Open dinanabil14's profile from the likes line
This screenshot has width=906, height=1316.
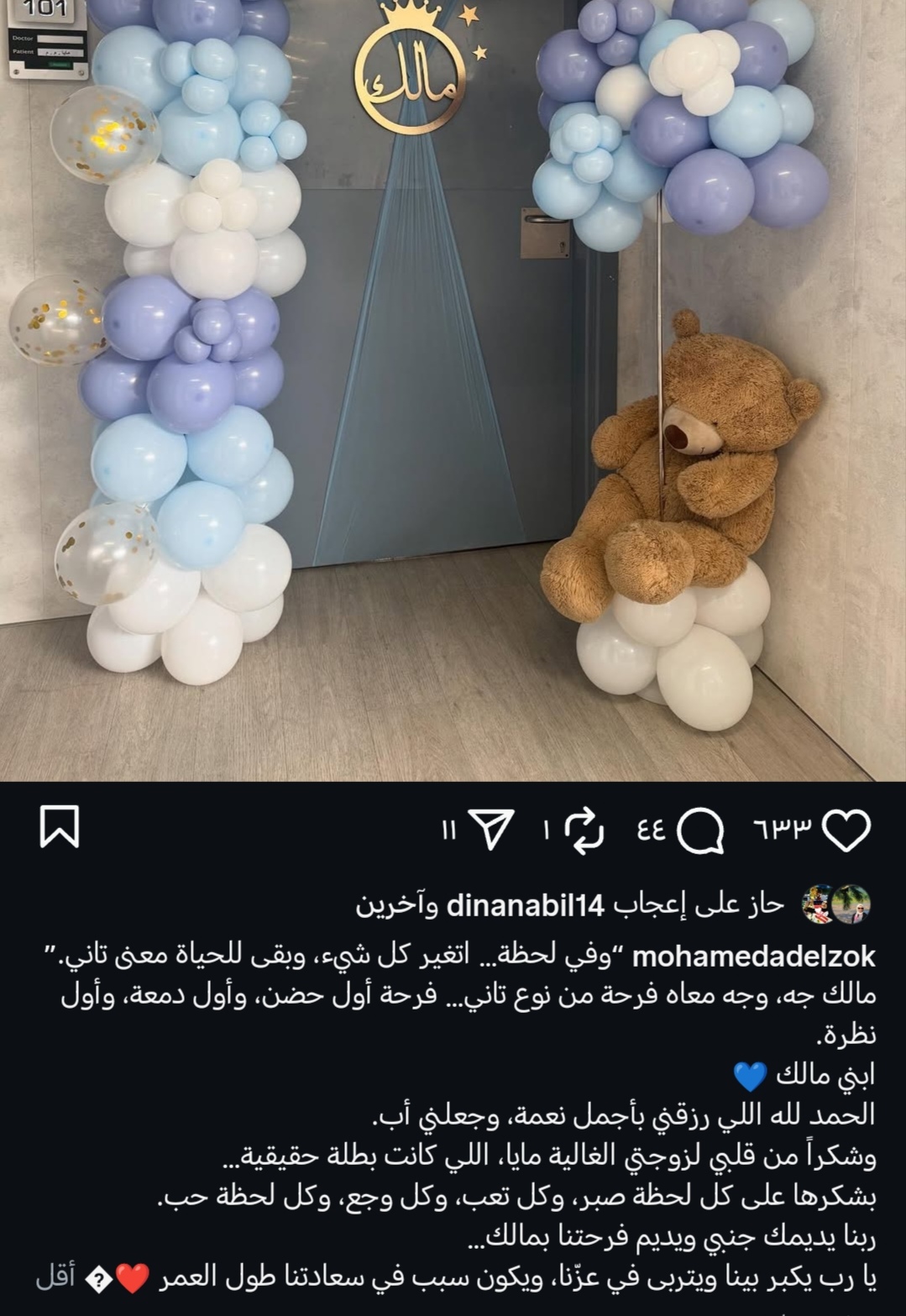click(526, 905)
